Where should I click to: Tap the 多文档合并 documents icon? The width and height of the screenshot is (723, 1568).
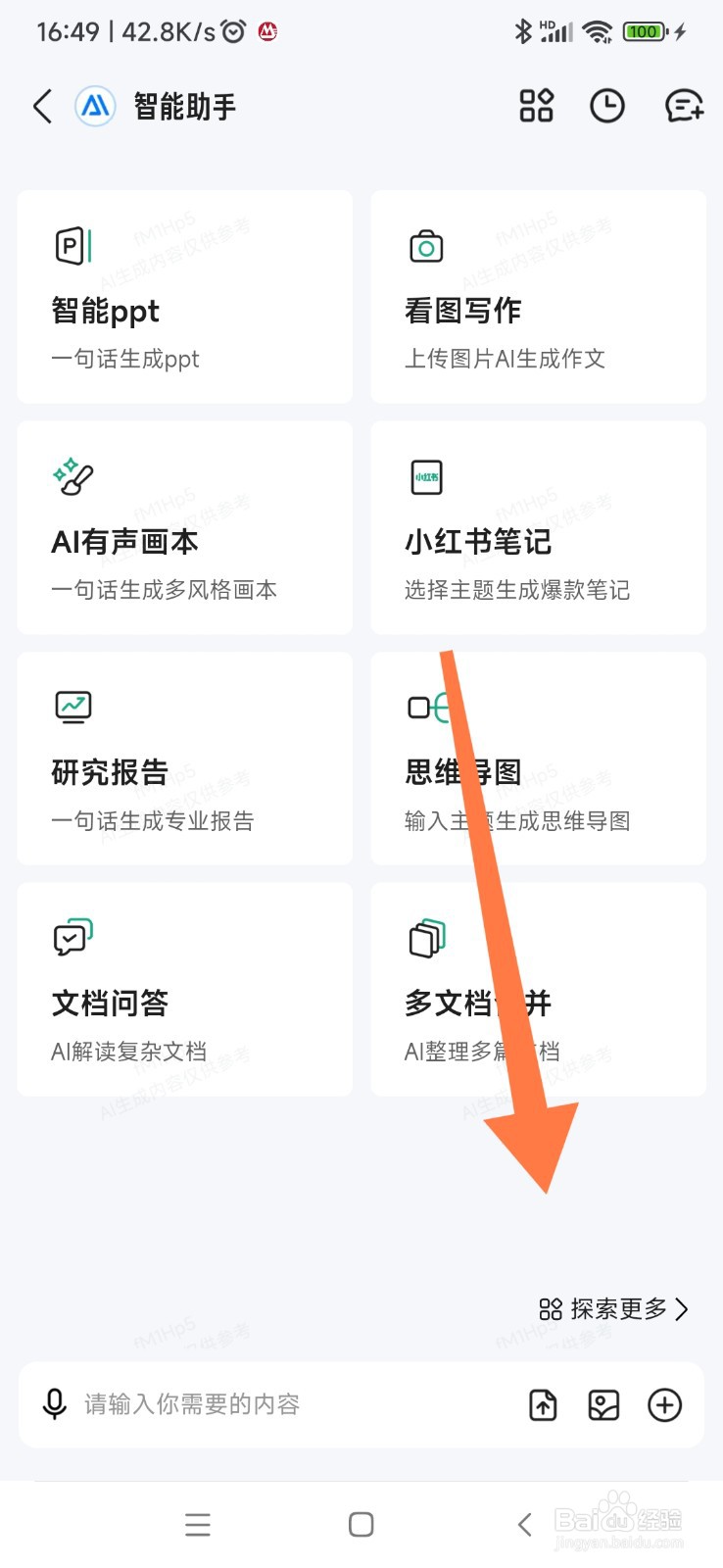(425, 937)
